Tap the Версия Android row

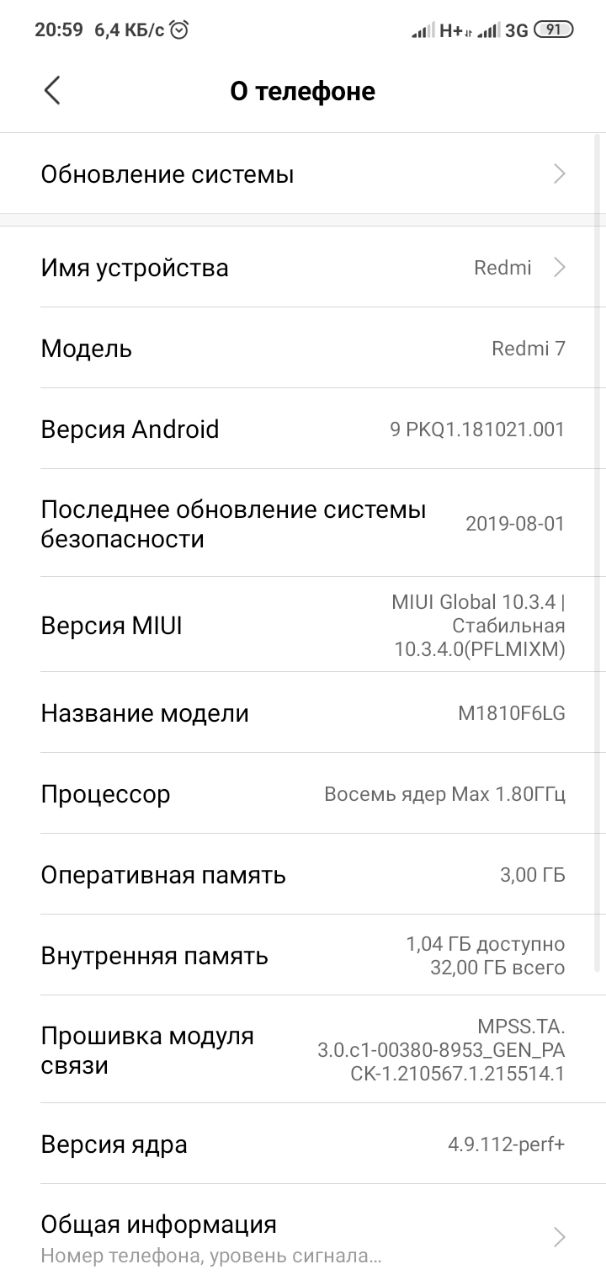[303, 429]
